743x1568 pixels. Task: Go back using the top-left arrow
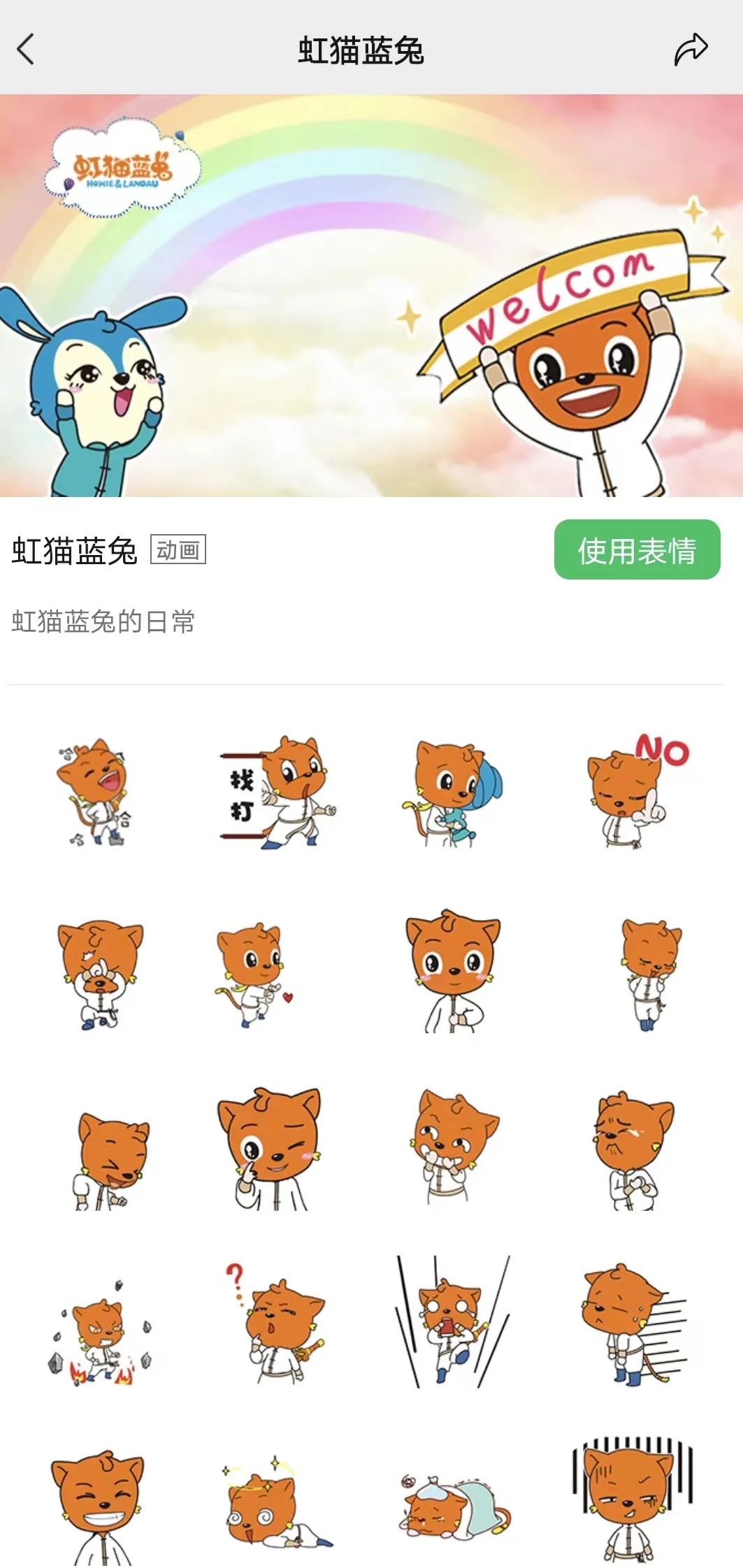(26, 50)
